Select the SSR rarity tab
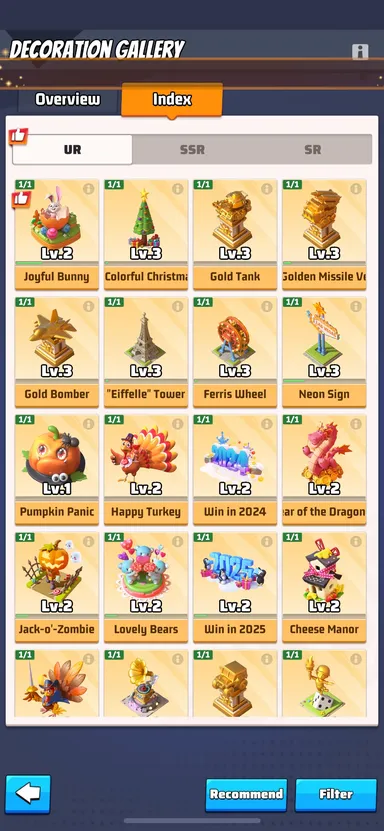This screenshot has height=831, width=384. 192,149
